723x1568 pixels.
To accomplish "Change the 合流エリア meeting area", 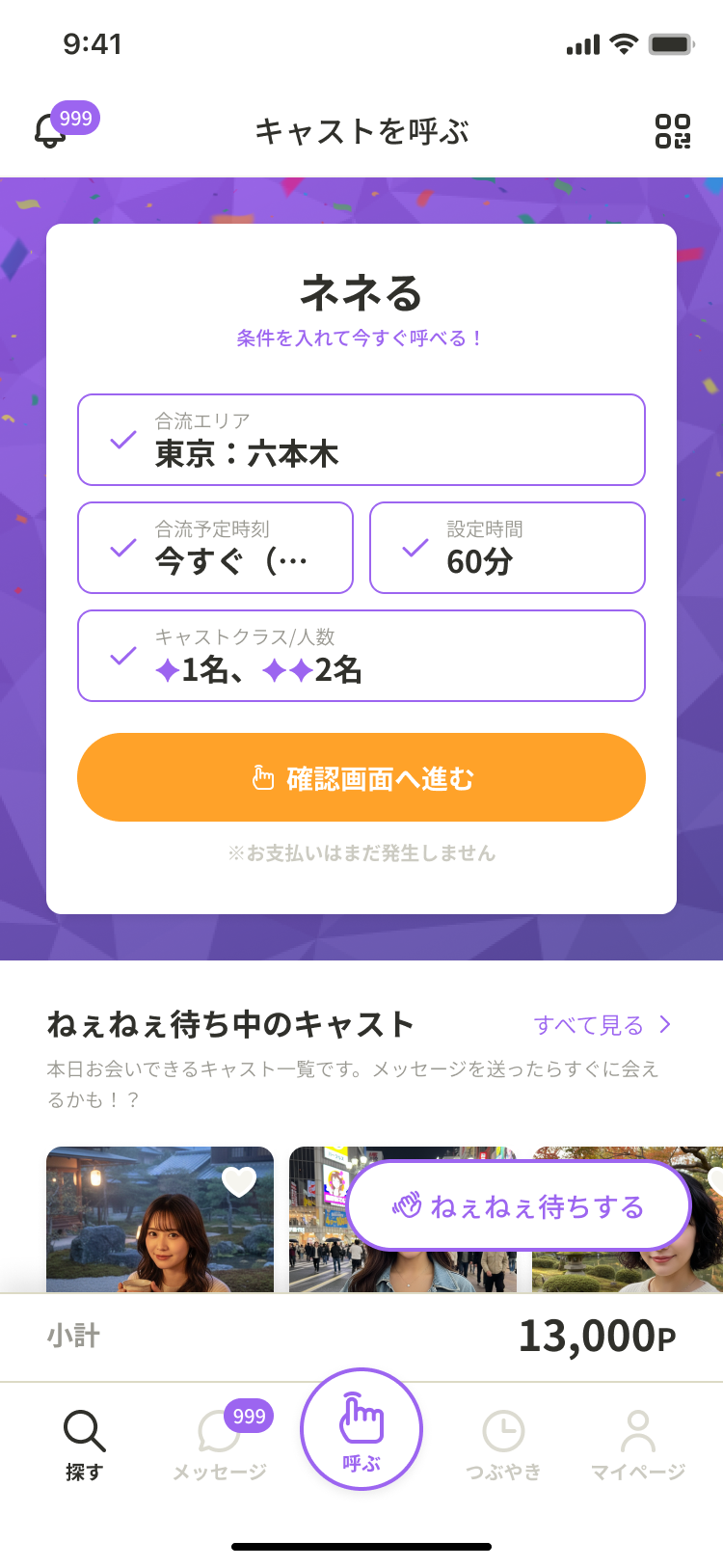I will [361, 440].
